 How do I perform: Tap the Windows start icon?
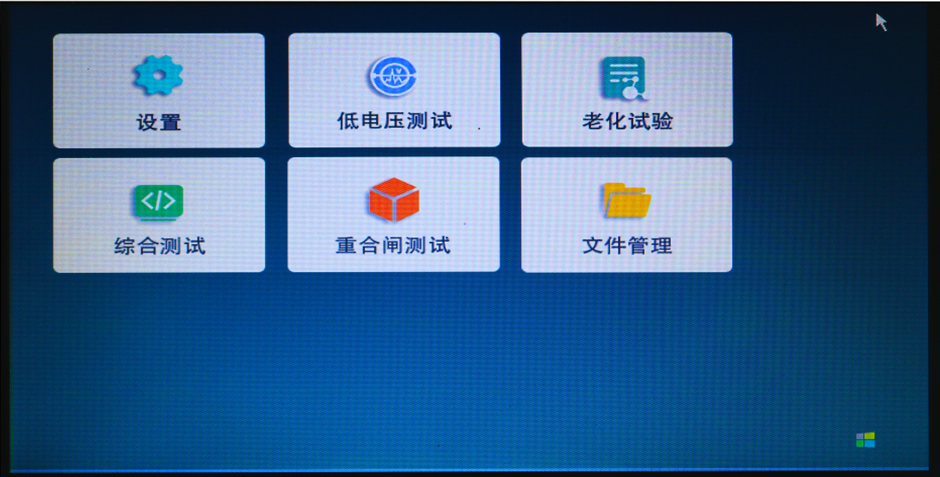865,440
